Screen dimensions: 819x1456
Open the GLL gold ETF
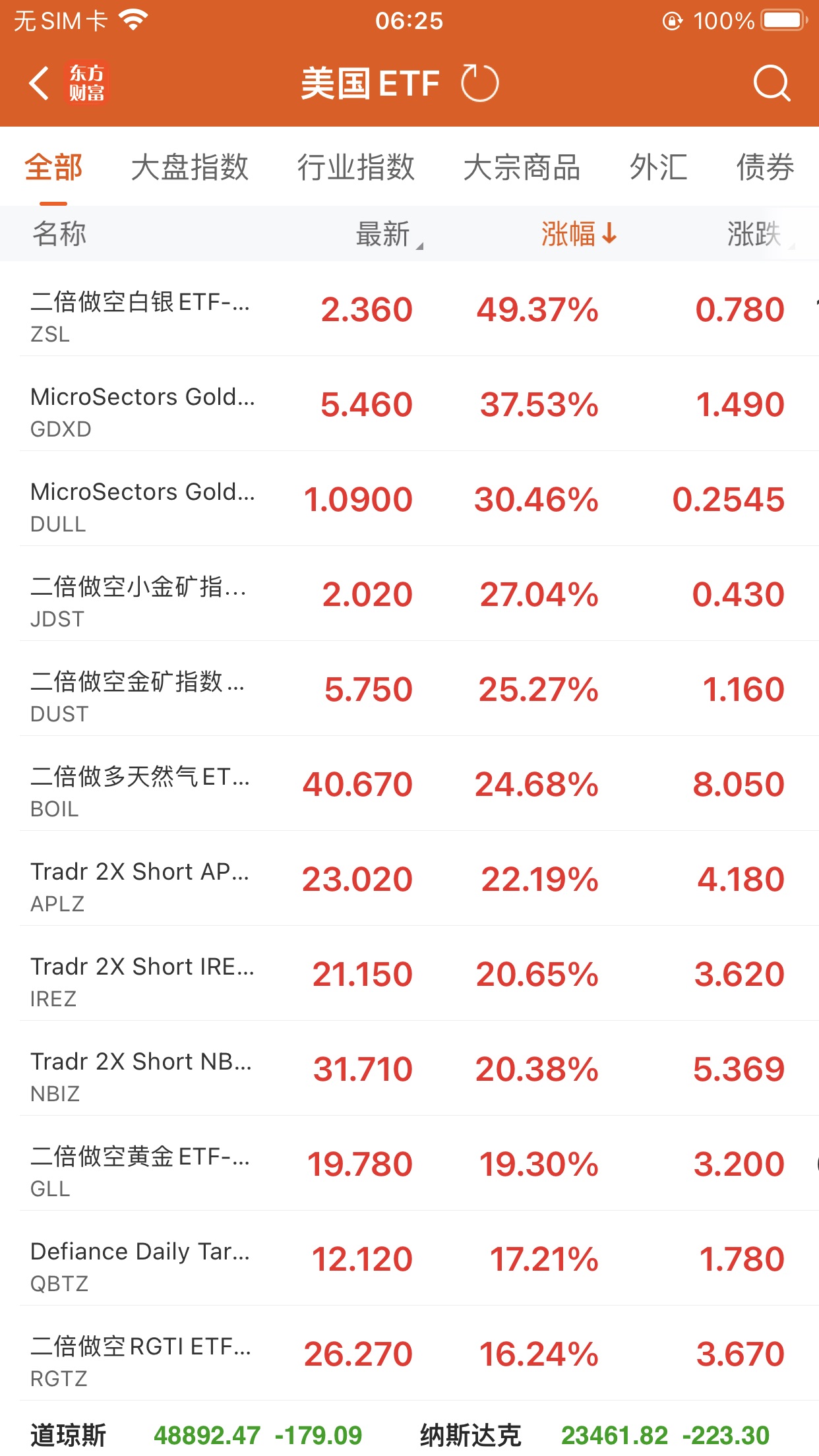point(409,1165)
